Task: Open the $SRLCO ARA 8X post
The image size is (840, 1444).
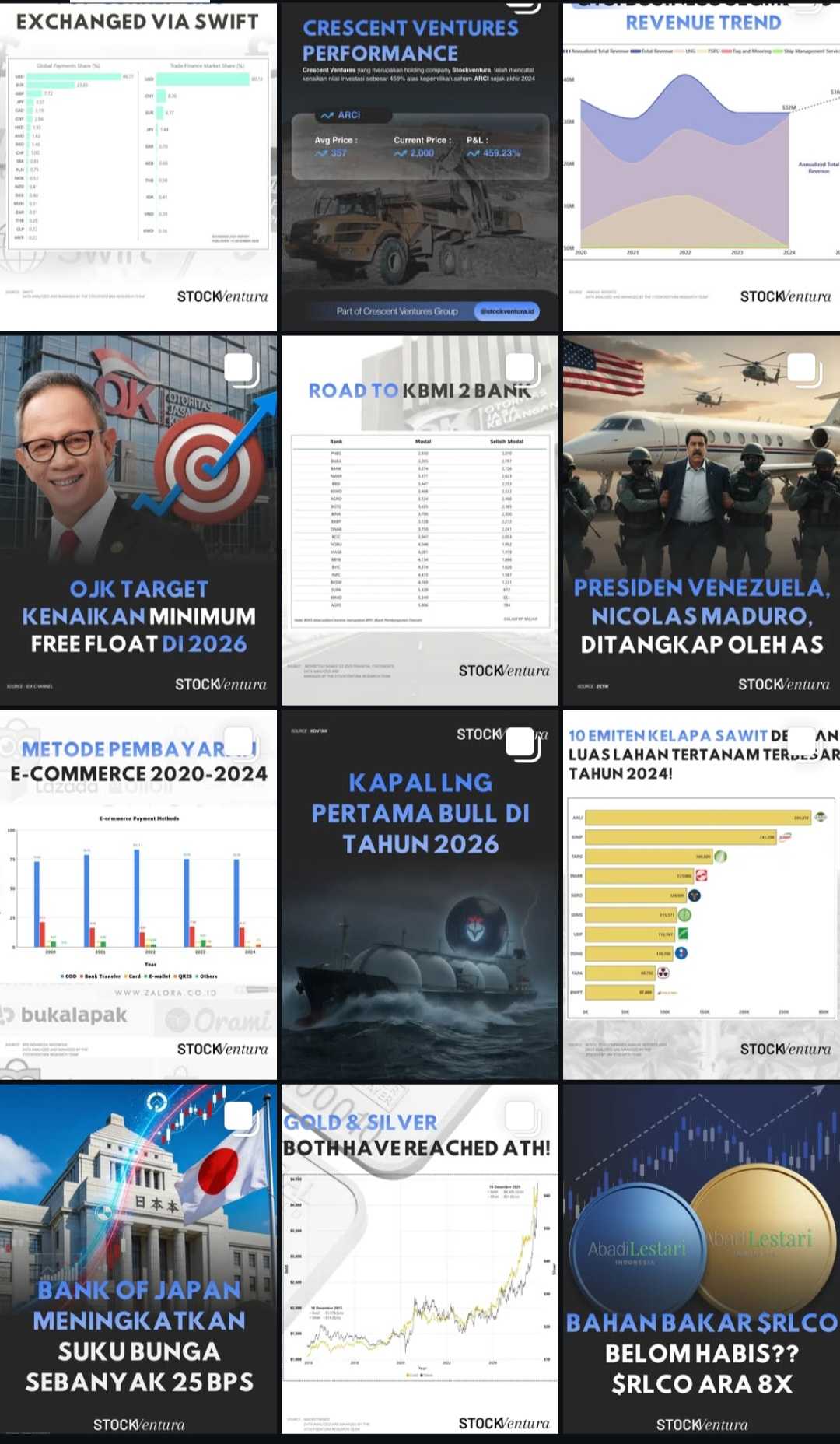Action: pos(702,1259)
